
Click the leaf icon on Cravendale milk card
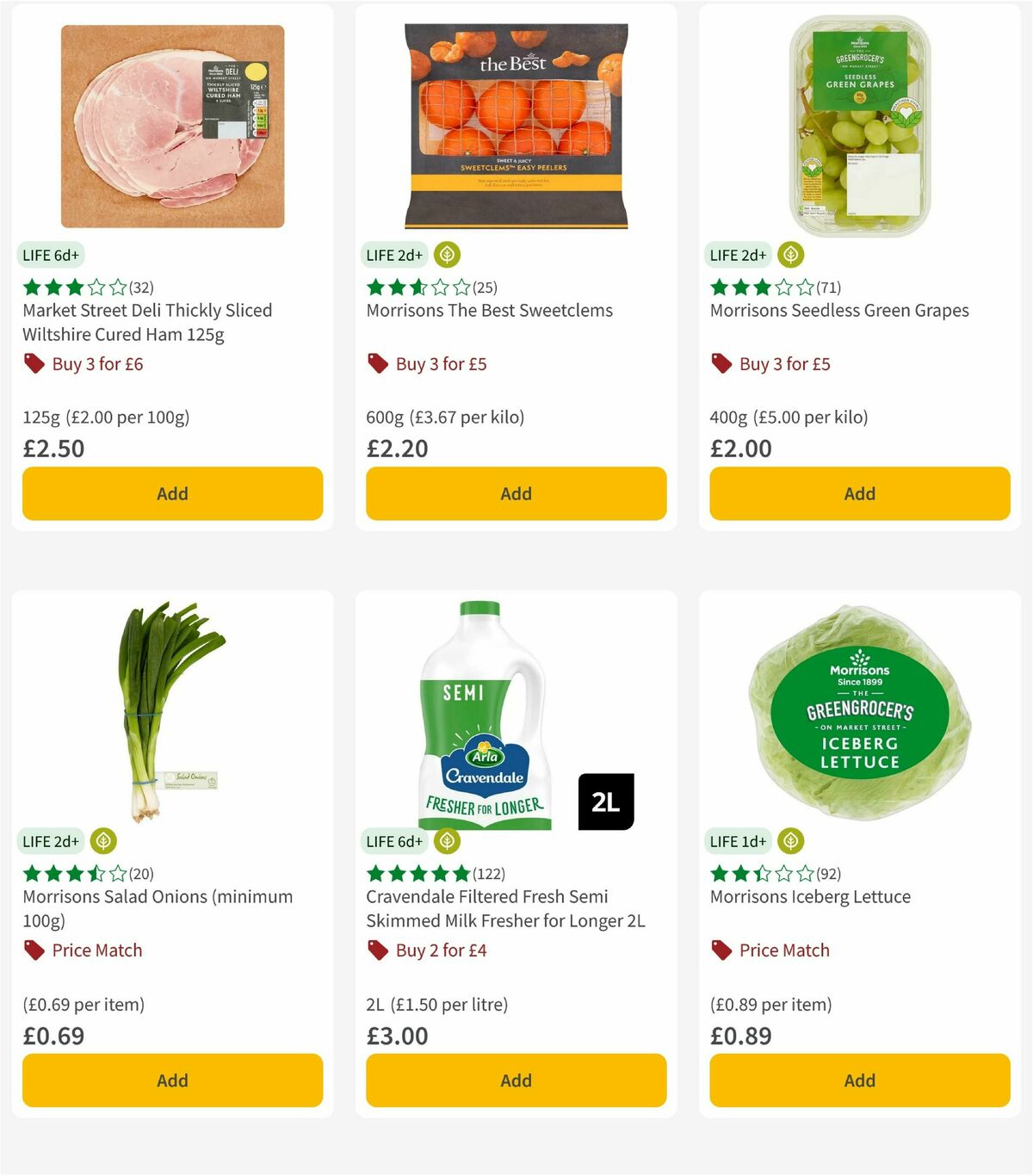[446, 841]
